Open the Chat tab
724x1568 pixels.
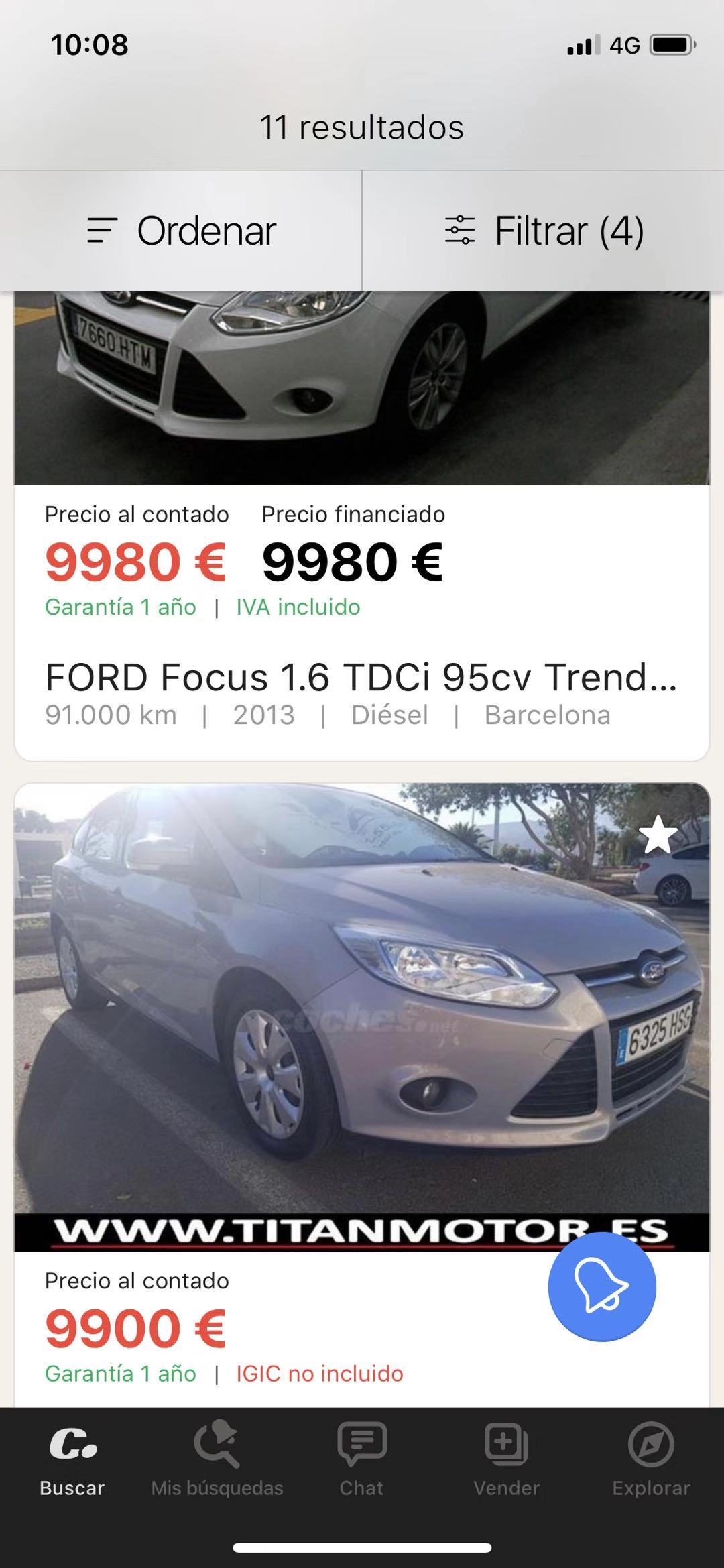[x=362, y=1461]
